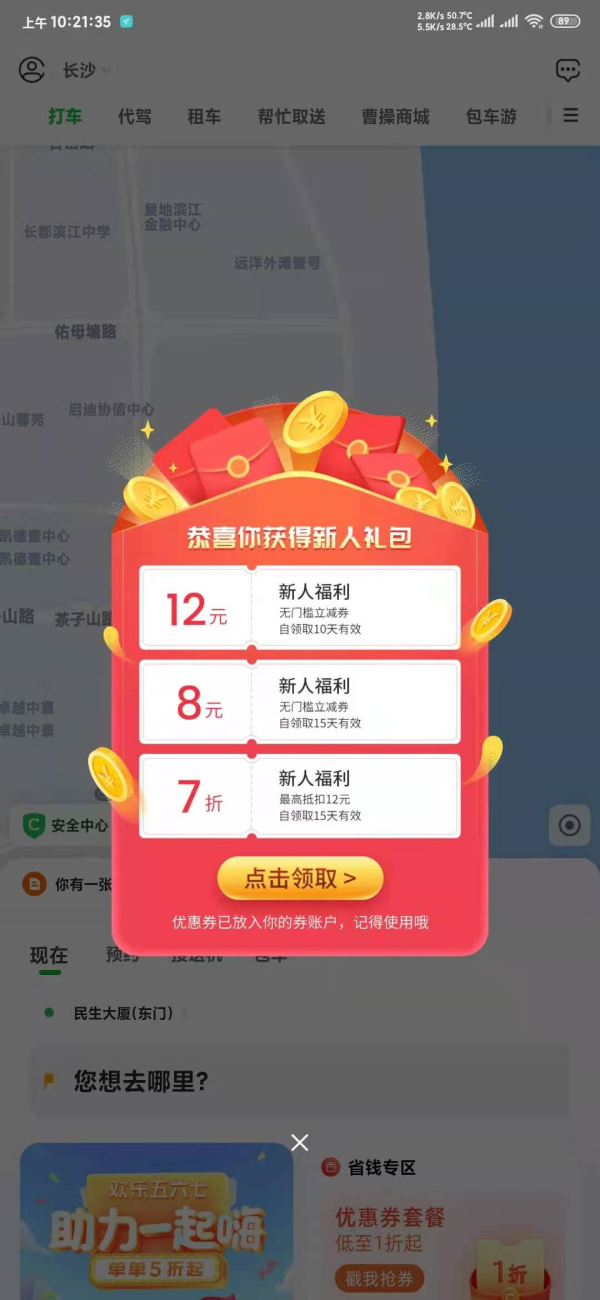Screen dimensions: 600x1300
Task: Close the new user gift popup
Action: pos(300,1142)
